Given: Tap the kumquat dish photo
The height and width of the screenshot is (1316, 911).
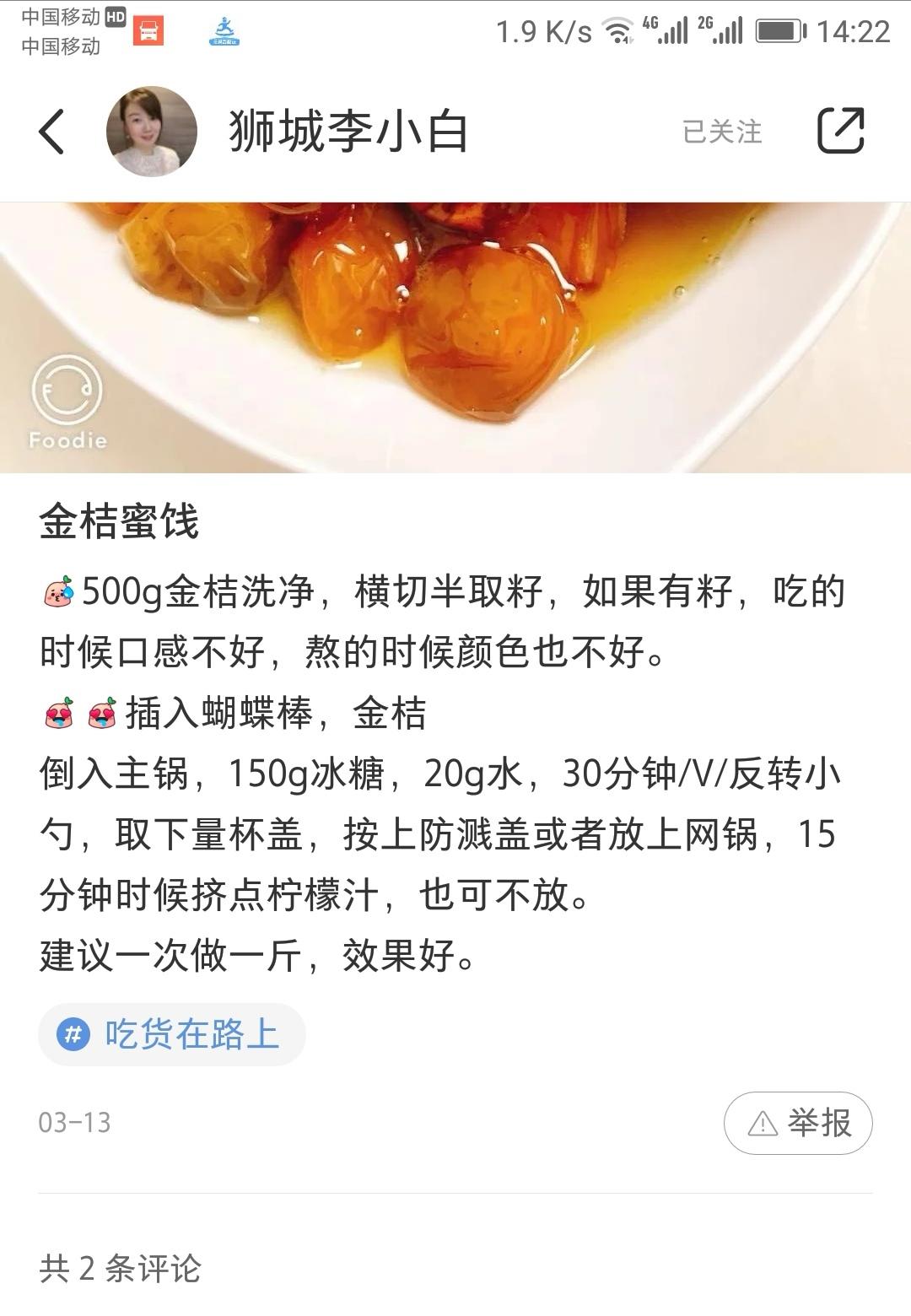Looking at the screenshot, I should point(455,337).
